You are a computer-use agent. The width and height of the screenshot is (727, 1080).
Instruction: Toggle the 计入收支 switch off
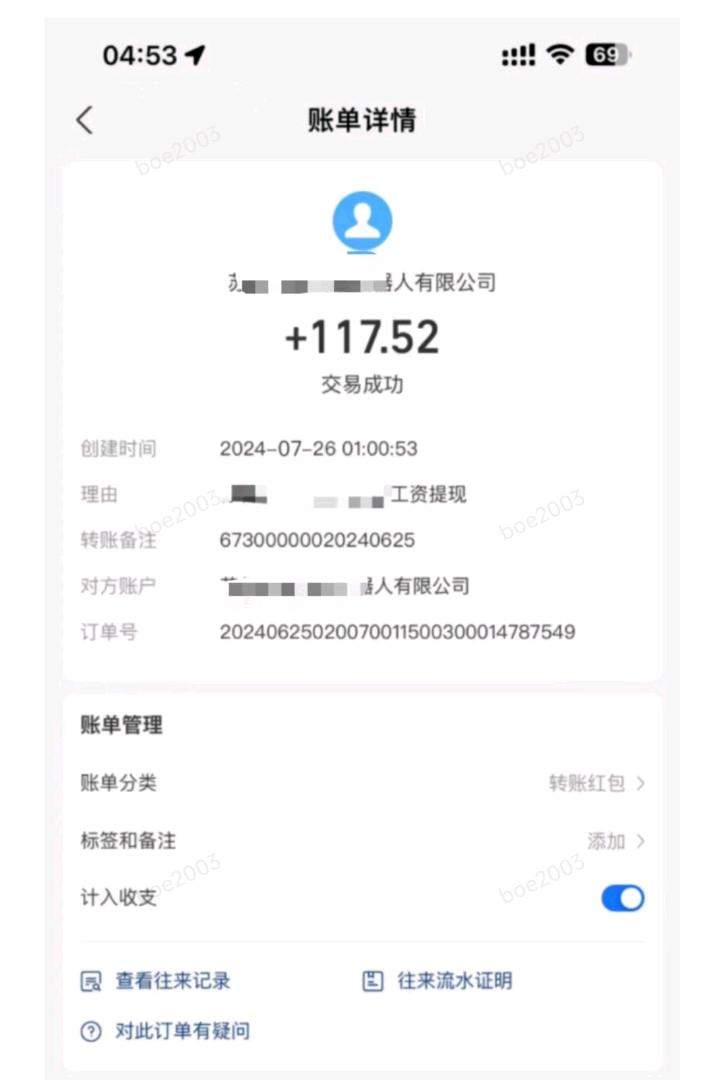(x=622, y=898)
